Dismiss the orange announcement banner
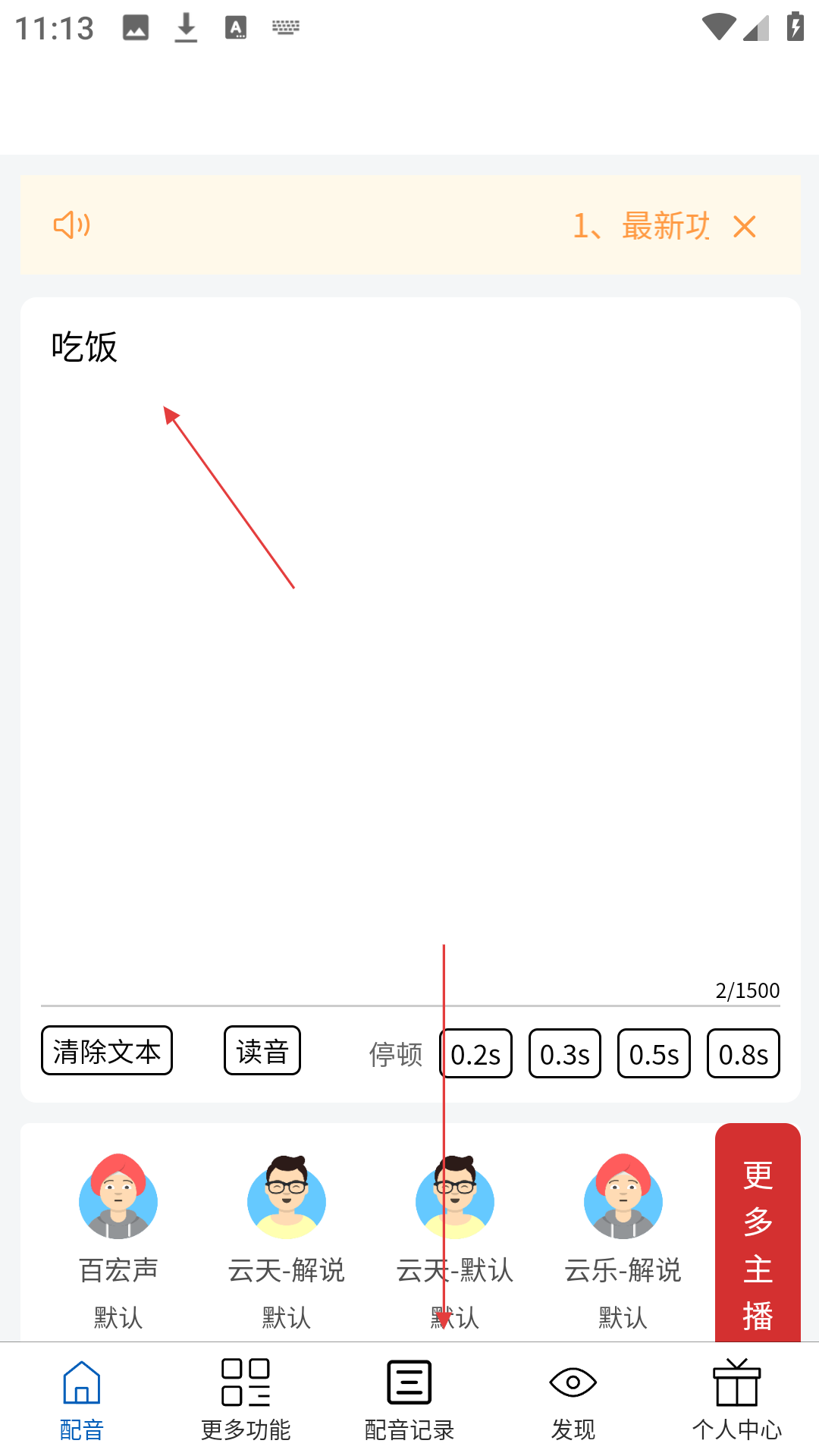This screenshot has height=1456, width=819. (745, 226)
